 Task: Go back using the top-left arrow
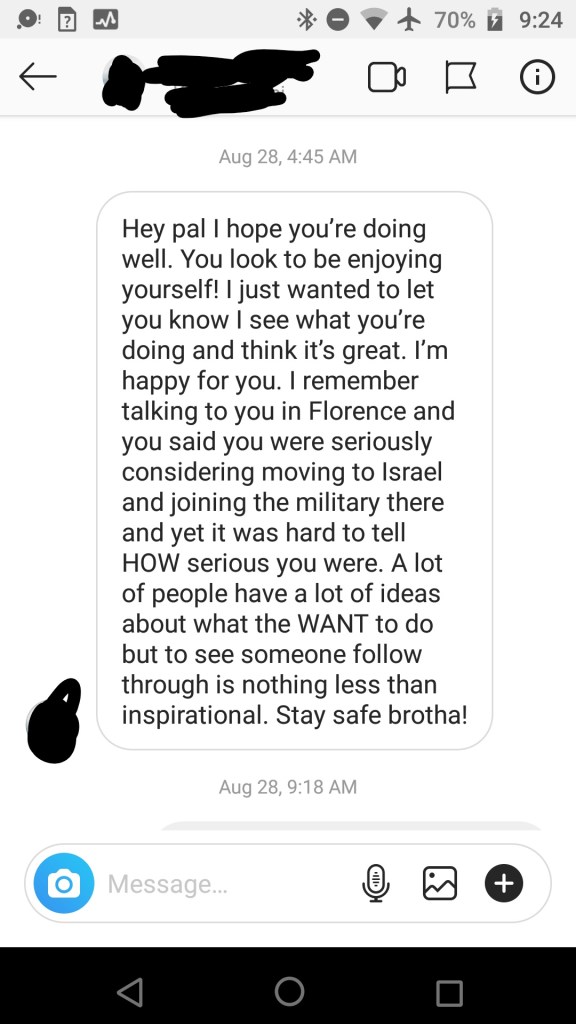(x=38, y=77)
